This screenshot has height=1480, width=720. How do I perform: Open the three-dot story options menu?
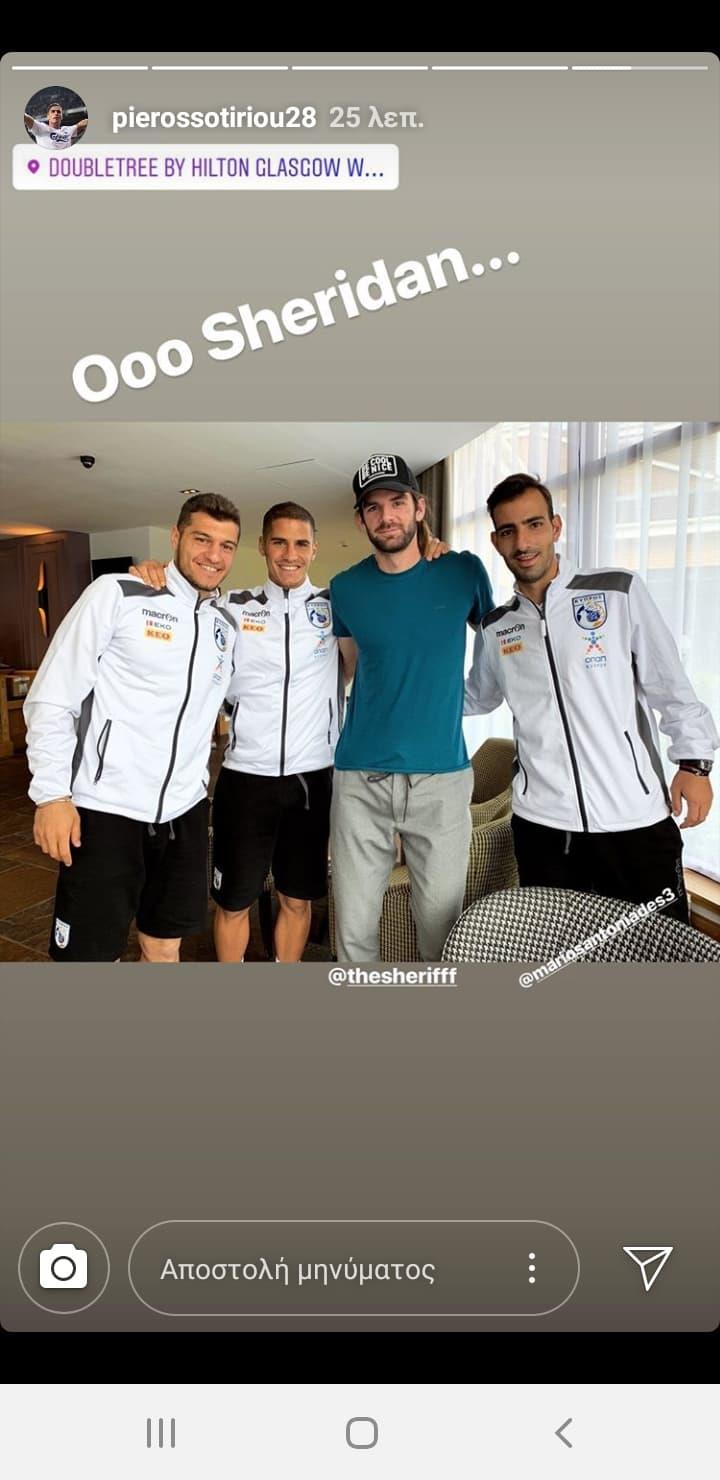[x=532, y=1268]
